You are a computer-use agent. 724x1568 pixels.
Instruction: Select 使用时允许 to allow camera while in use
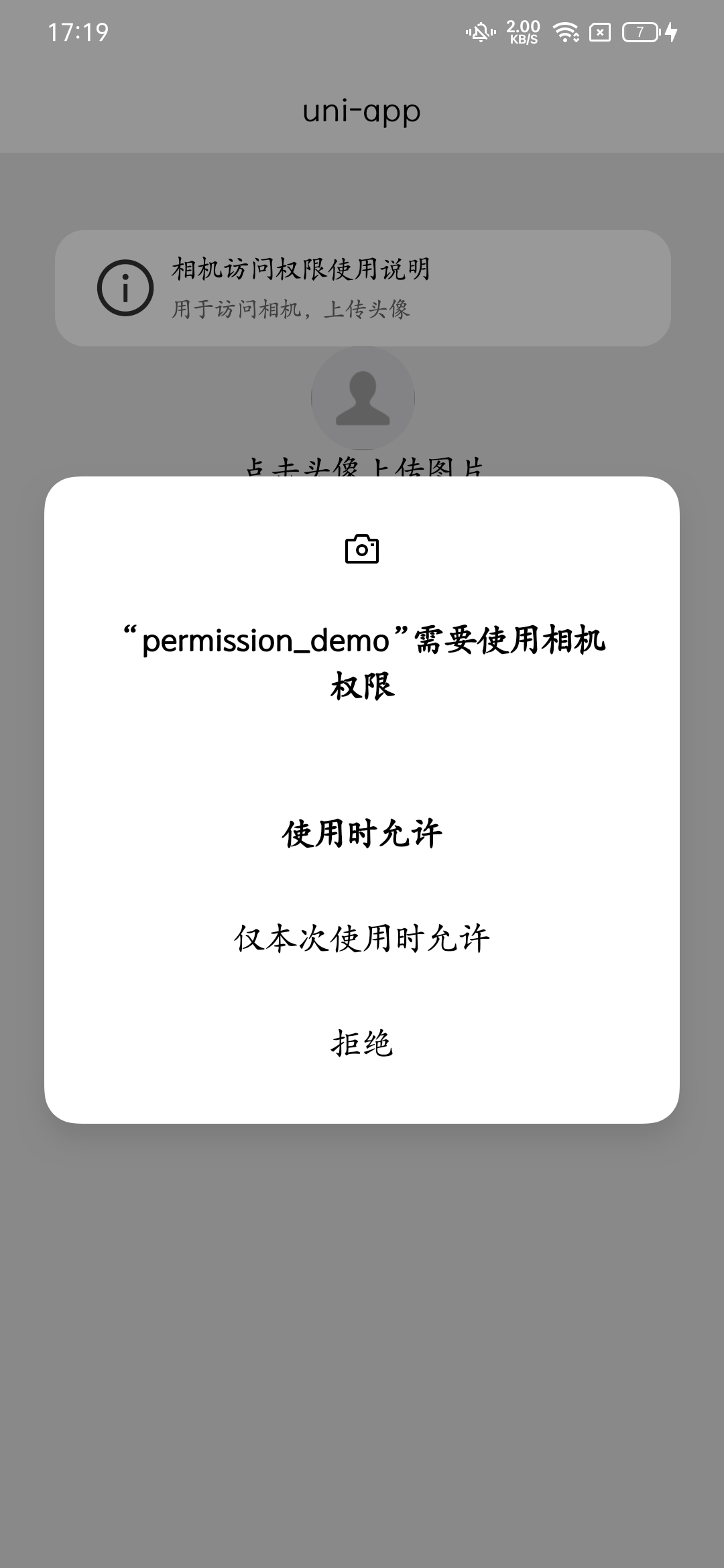point(362,831)
